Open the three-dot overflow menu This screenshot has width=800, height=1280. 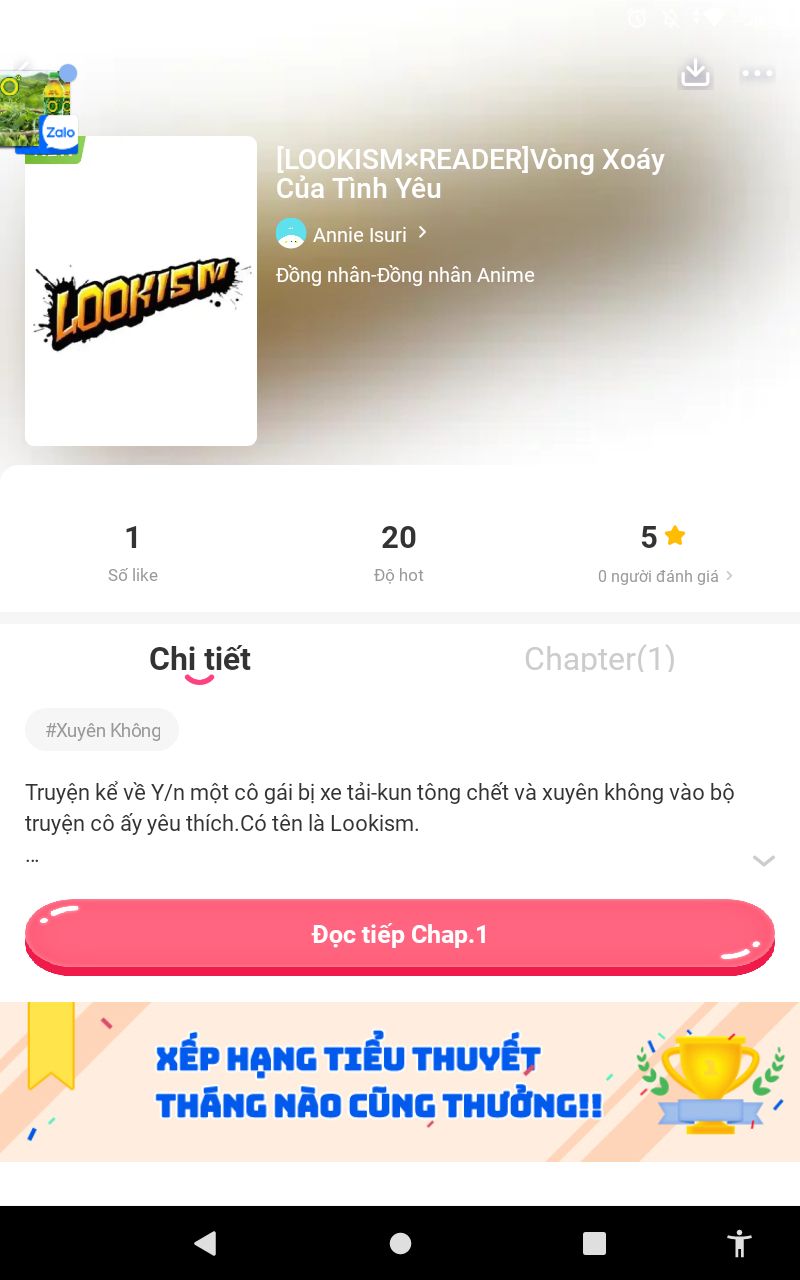click(757, 73)
